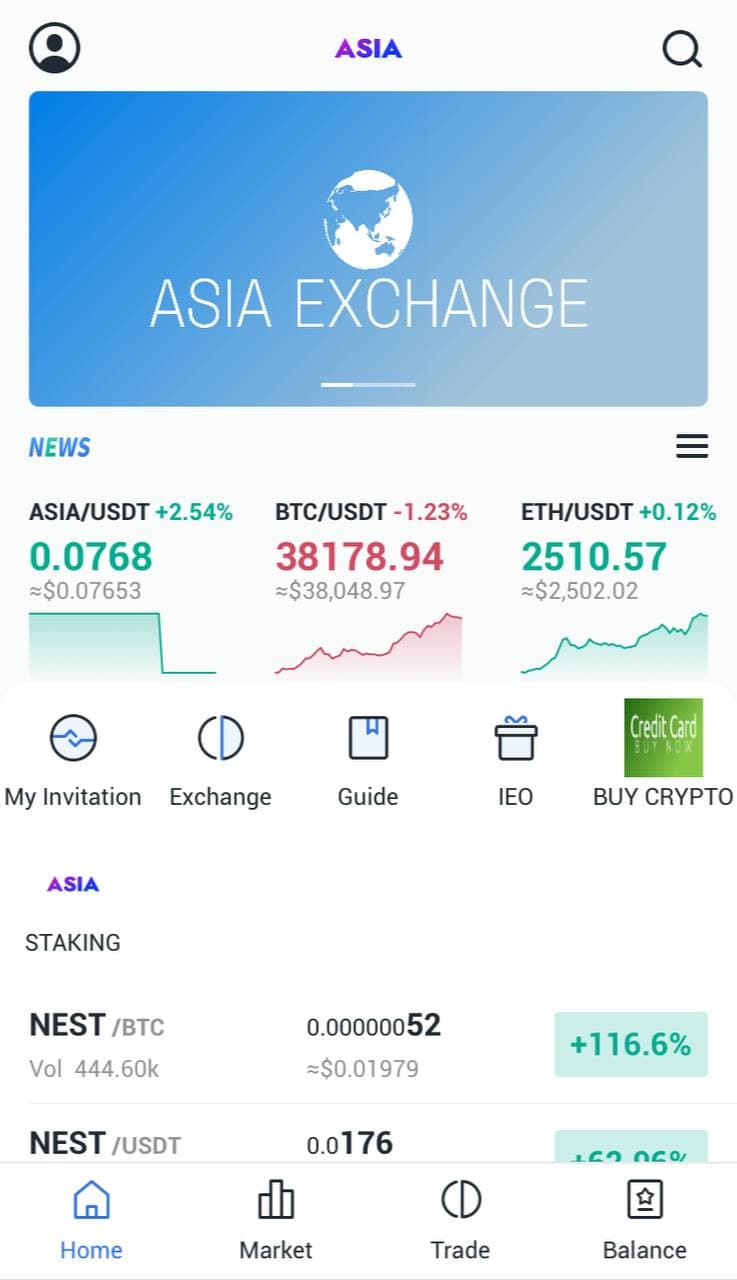The height and width of the screenshot is (1280, 737).
Task: Tap the ASIA EXCHANGE banner
Action: pos(368,240)
